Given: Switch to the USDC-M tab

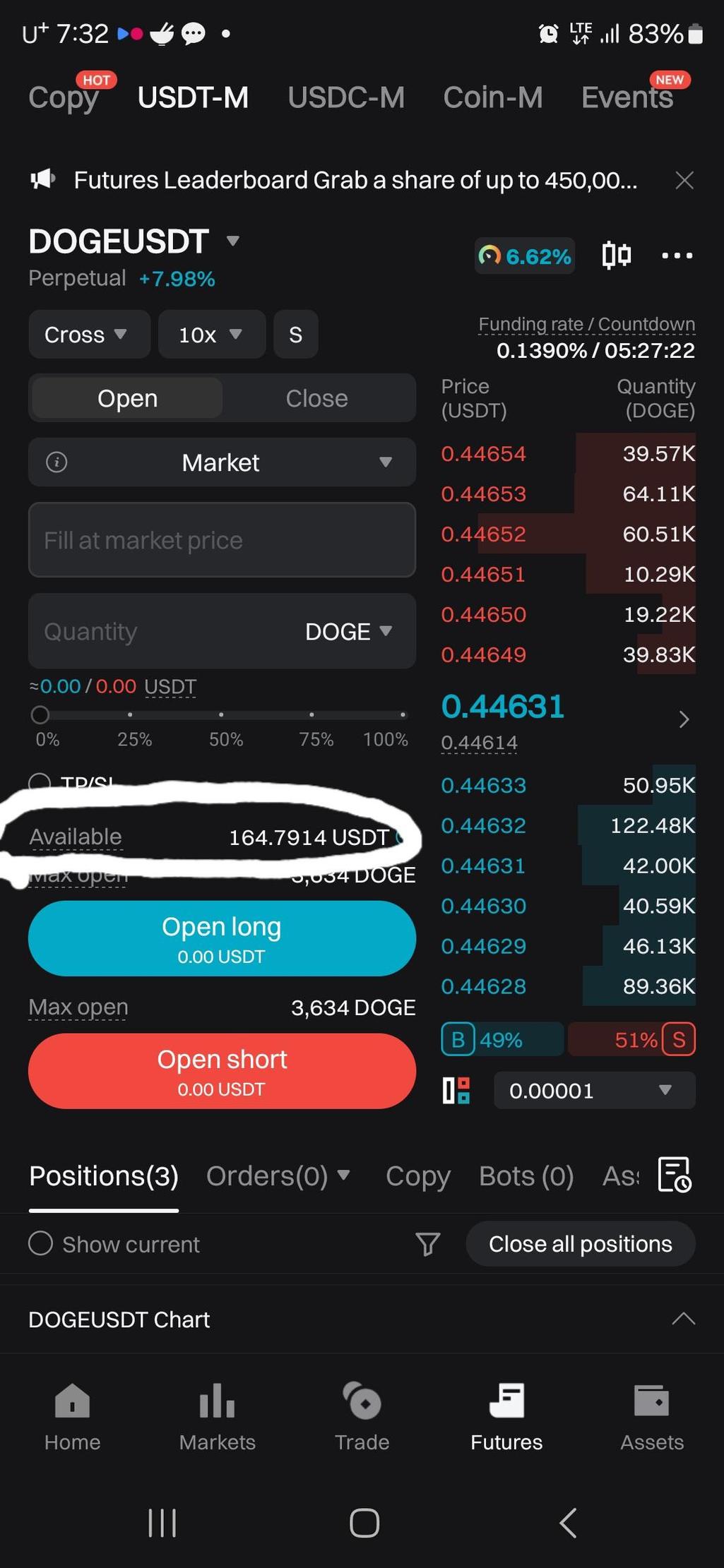Looking at the screenshot, I should tap(346, 97).
